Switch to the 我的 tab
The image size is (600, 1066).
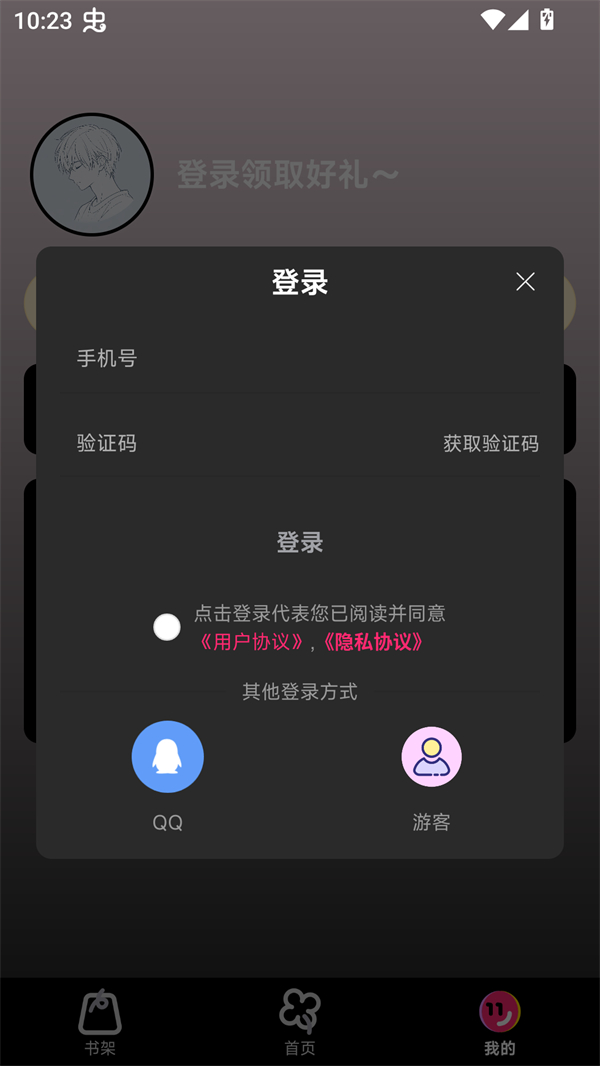pyautogui.click(x=499, y=1022)
